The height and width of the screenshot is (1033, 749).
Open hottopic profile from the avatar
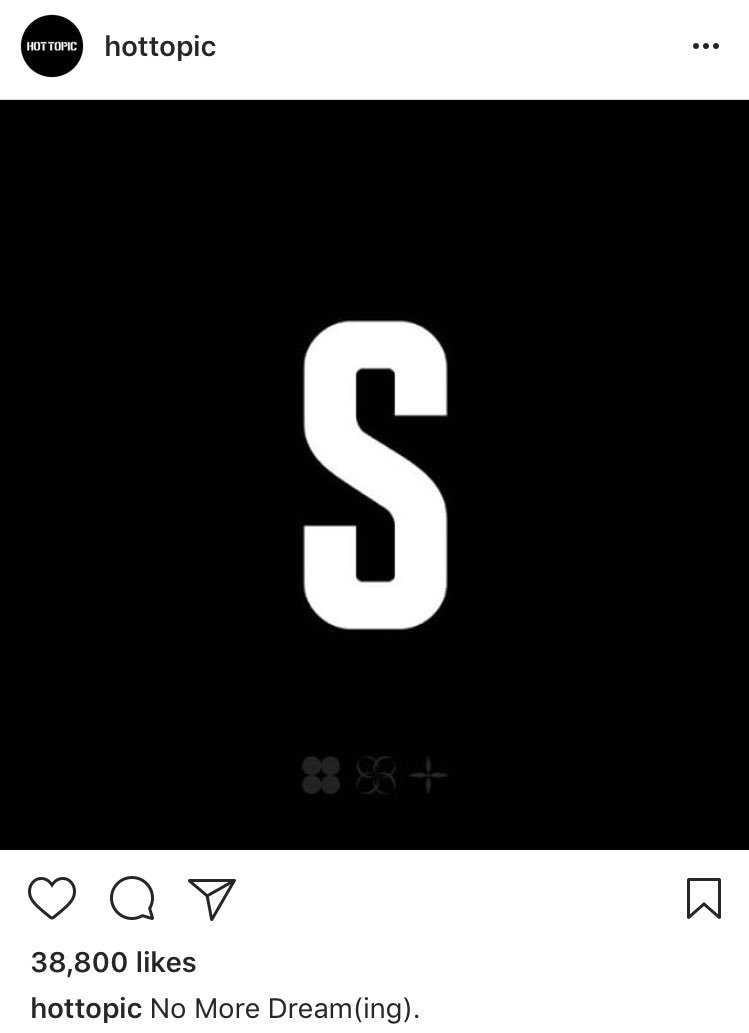tap(51, 47)
